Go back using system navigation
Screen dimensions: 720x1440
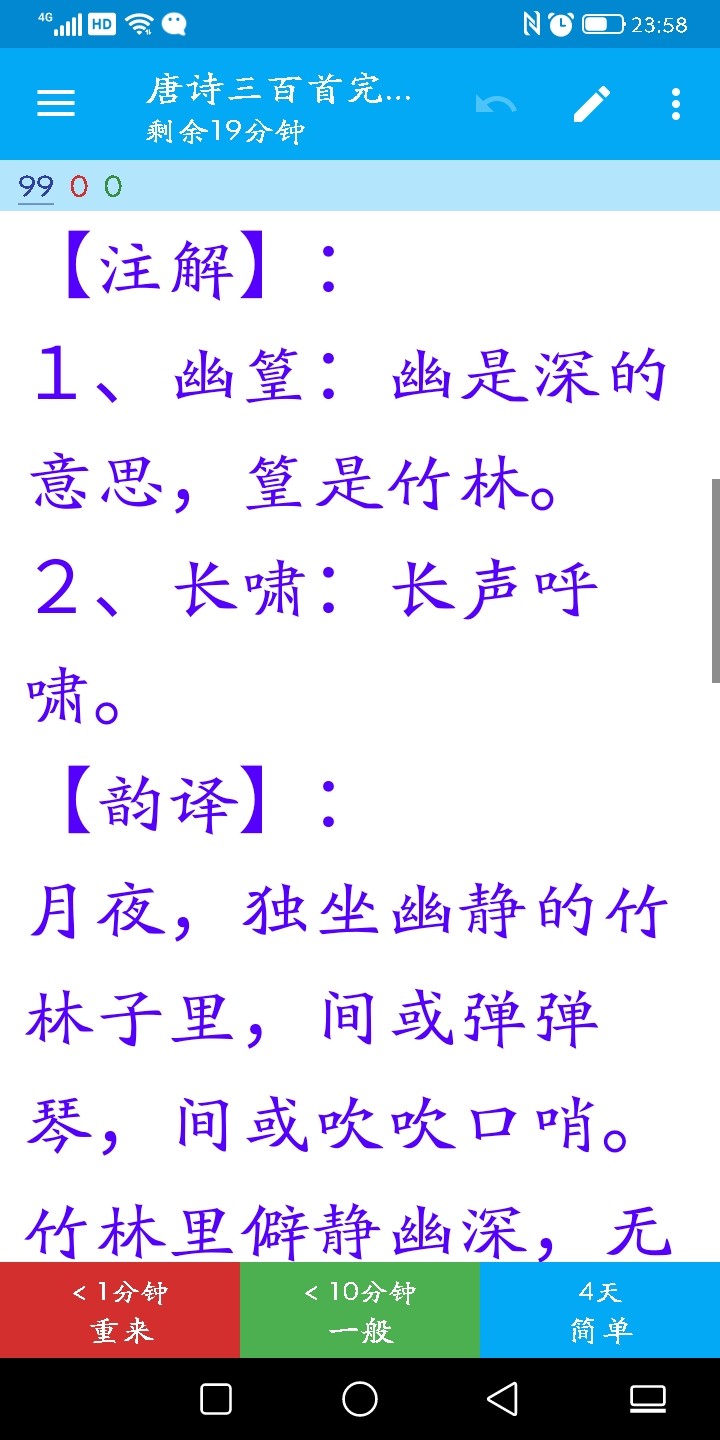(x=503, y=1399)
